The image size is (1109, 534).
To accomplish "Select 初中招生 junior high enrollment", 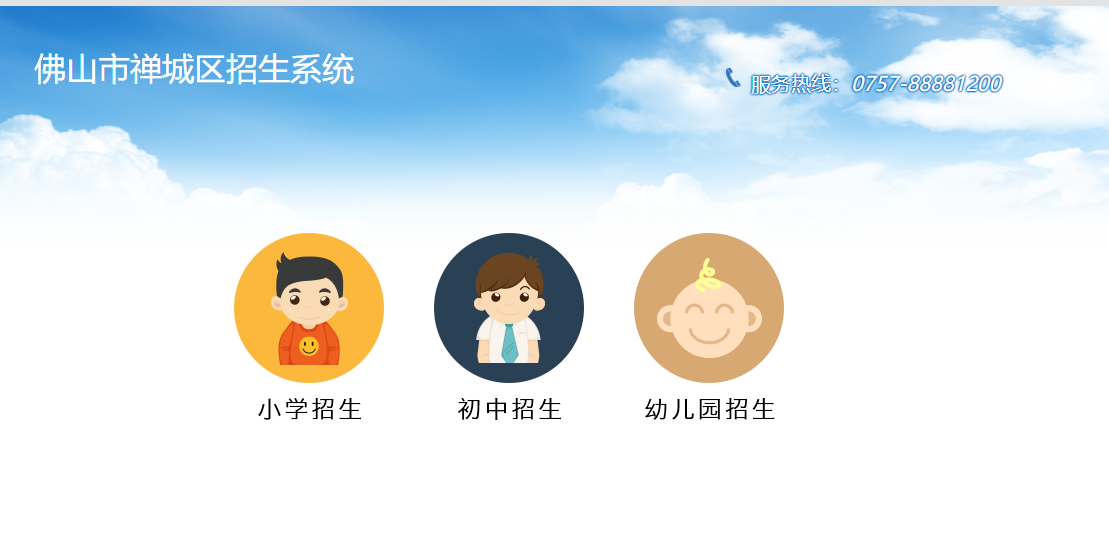I will [x=509, y=308].
